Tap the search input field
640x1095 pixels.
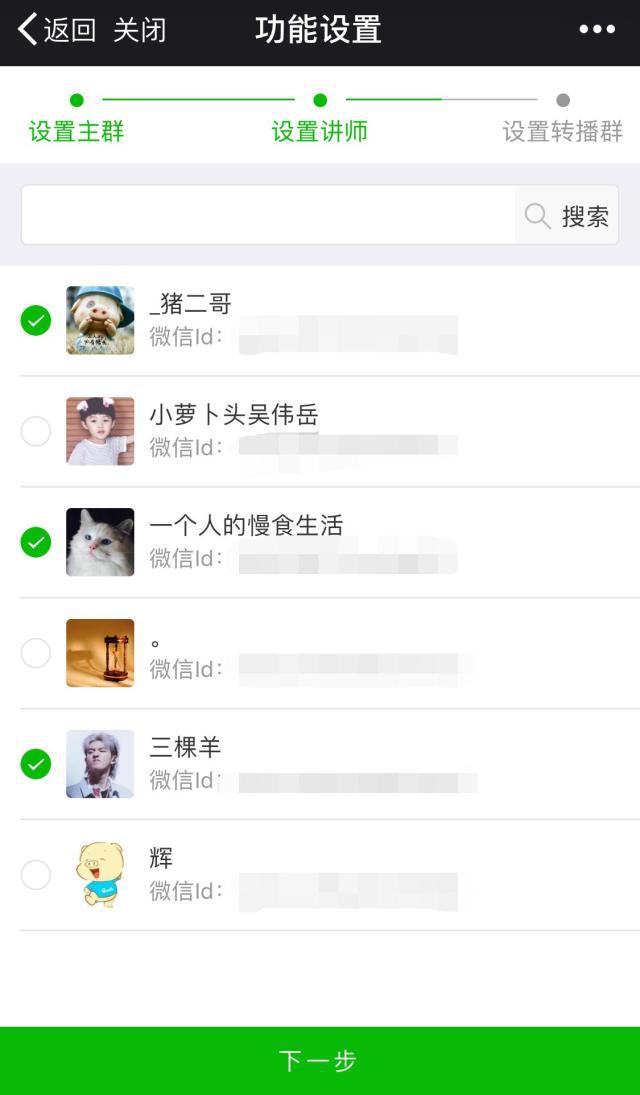pyautogui.click(x=268, y=215)
